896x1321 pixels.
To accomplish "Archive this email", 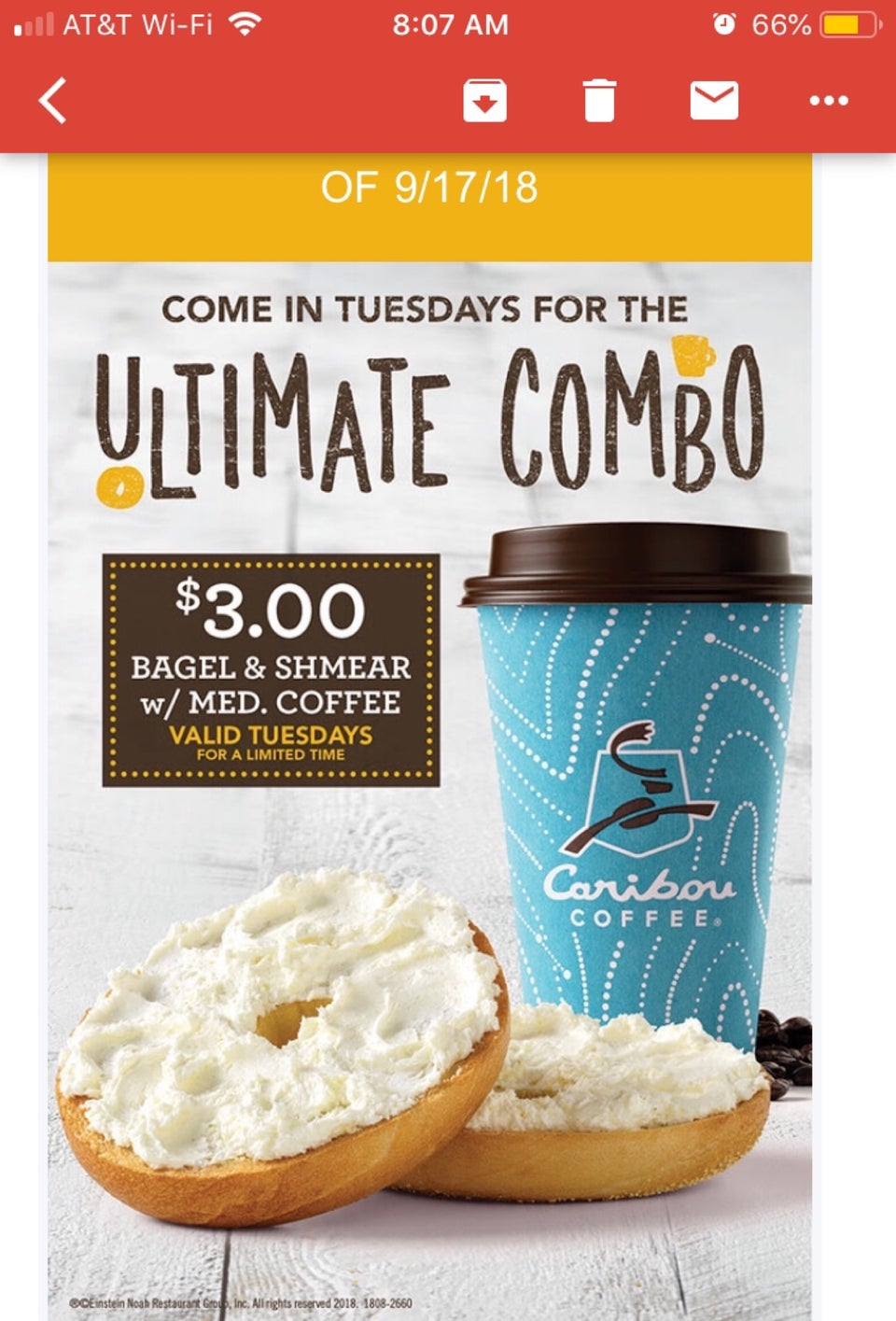I will 484,101.
